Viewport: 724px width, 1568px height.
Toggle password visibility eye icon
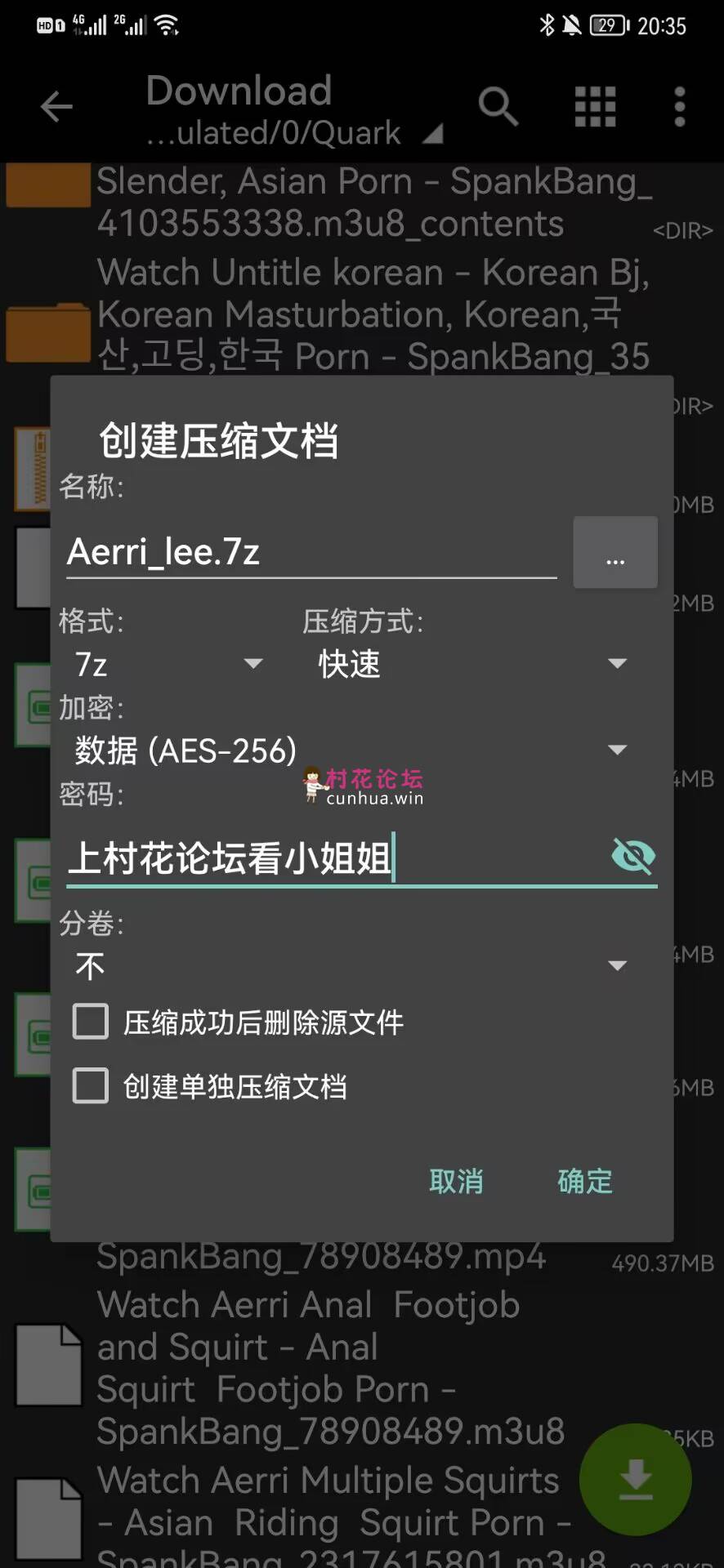point(633,857)
